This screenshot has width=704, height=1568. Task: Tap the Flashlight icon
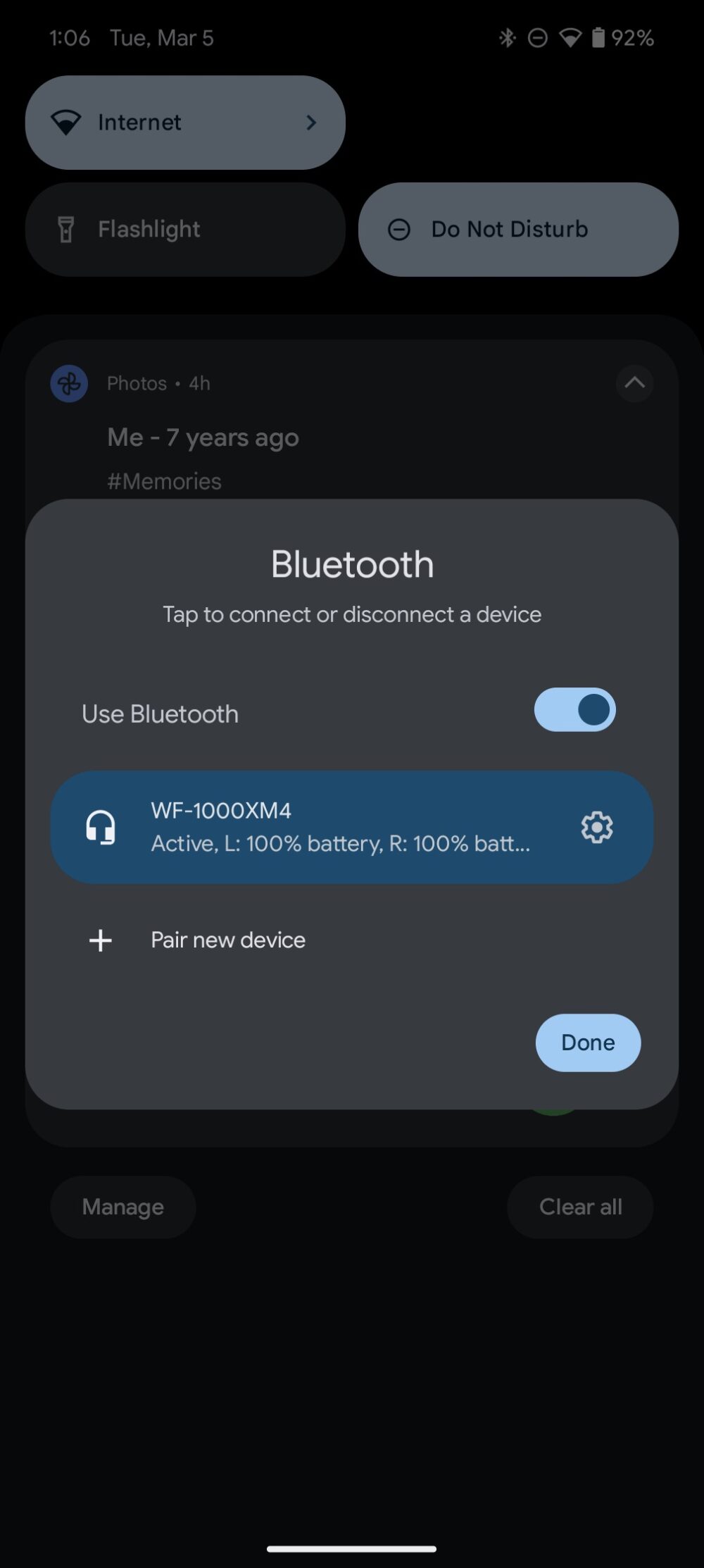66,229
